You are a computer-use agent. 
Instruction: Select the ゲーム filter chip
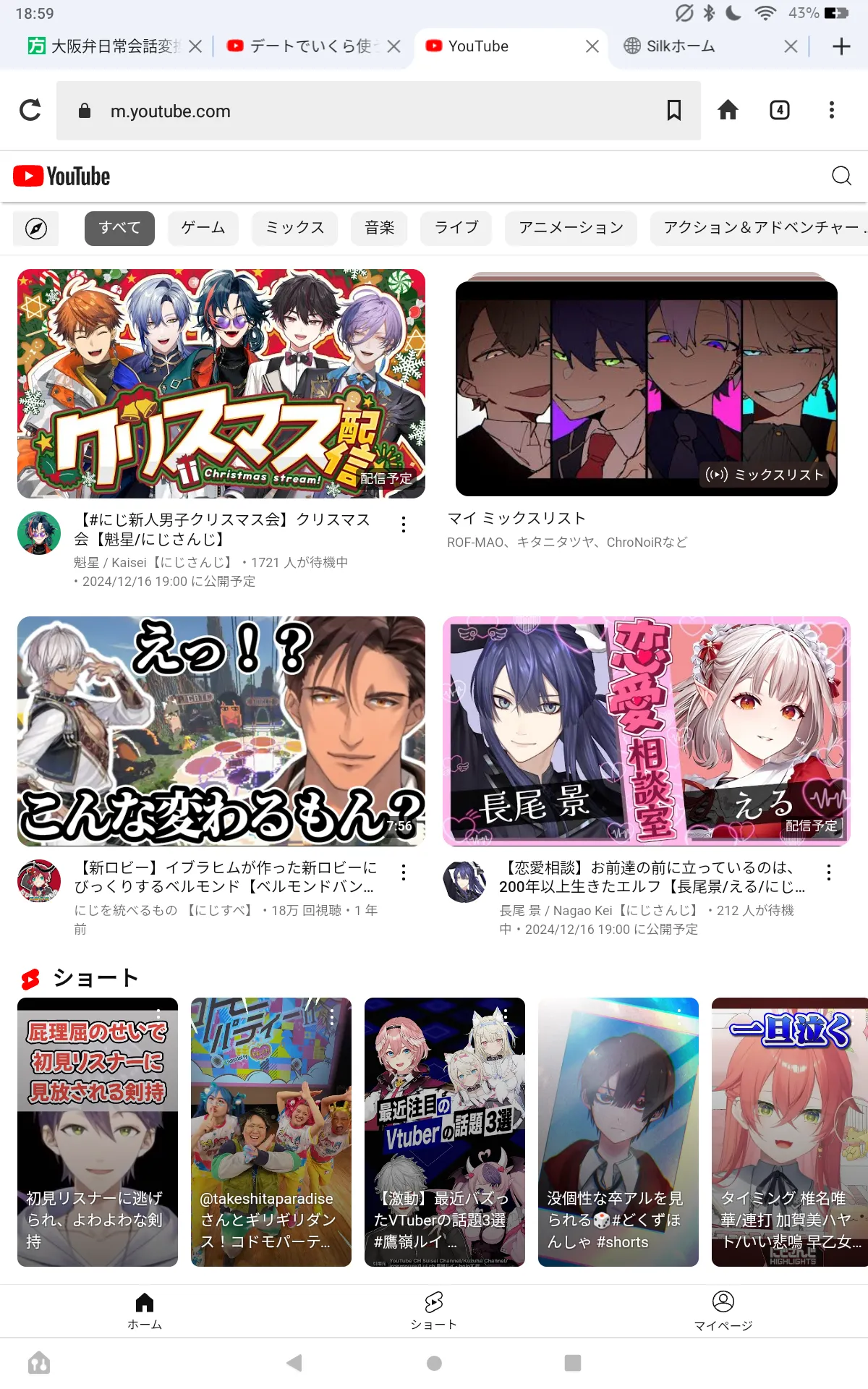coord(203,229)
